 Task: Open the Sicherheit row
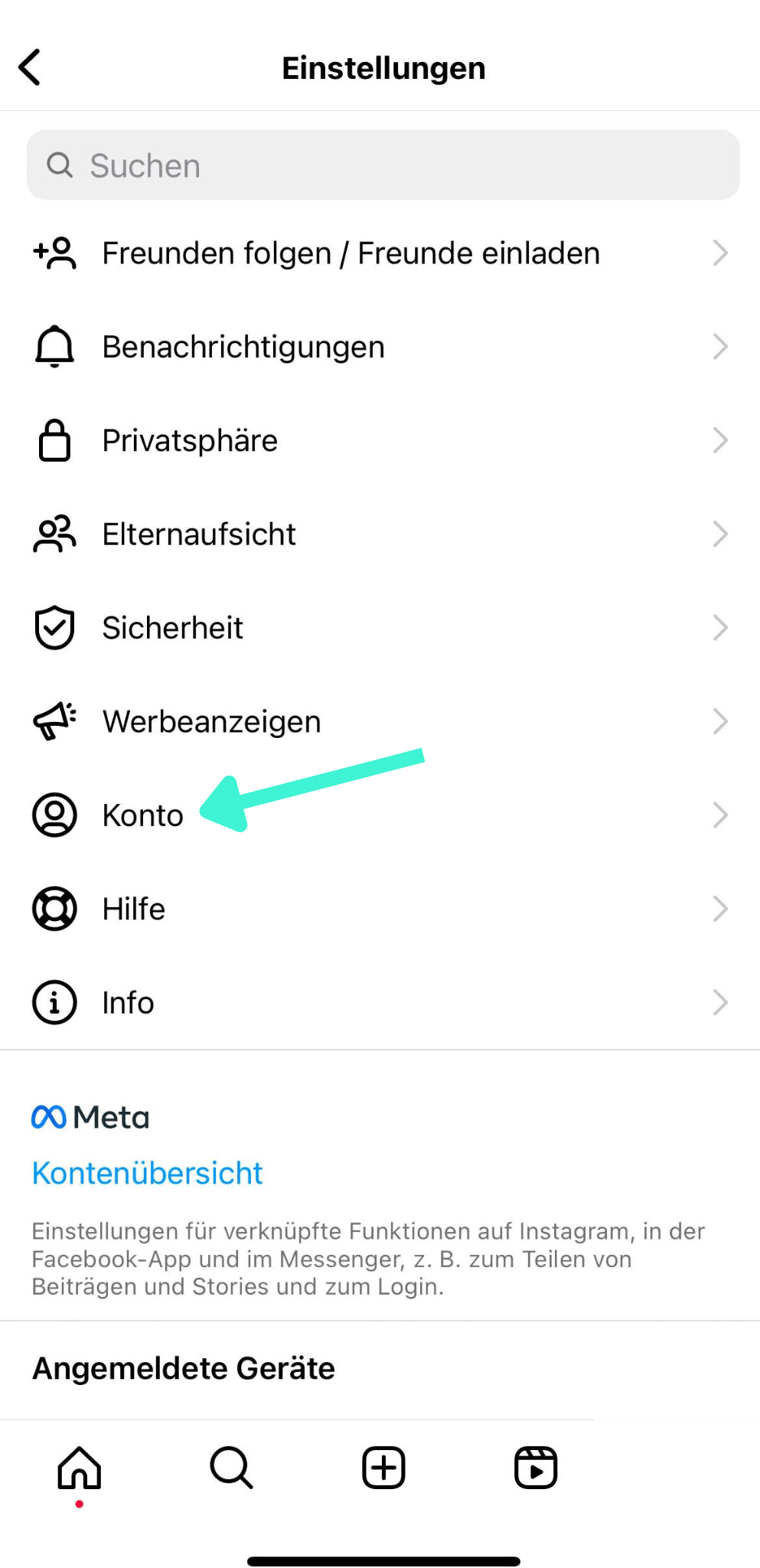380,628
